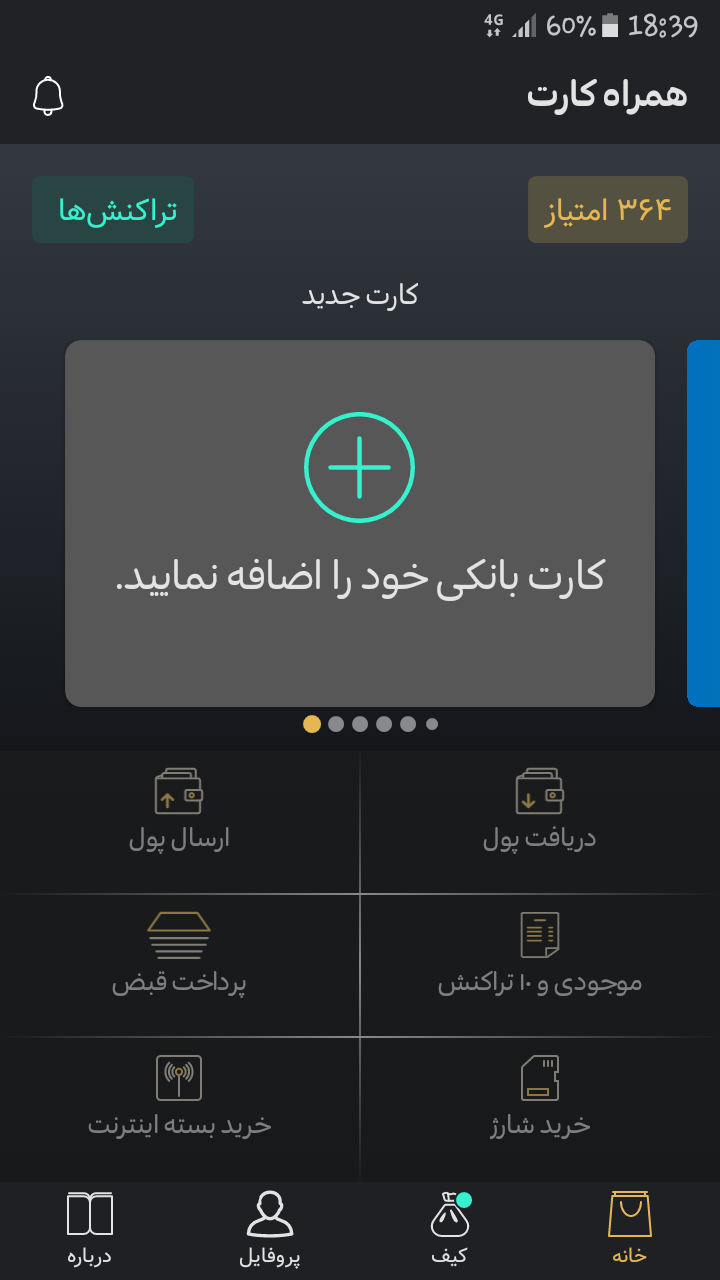This screenshot has width=720, height=1280.
Task: Switch to the درباره about tab
Action: (x=89, y=1228)
